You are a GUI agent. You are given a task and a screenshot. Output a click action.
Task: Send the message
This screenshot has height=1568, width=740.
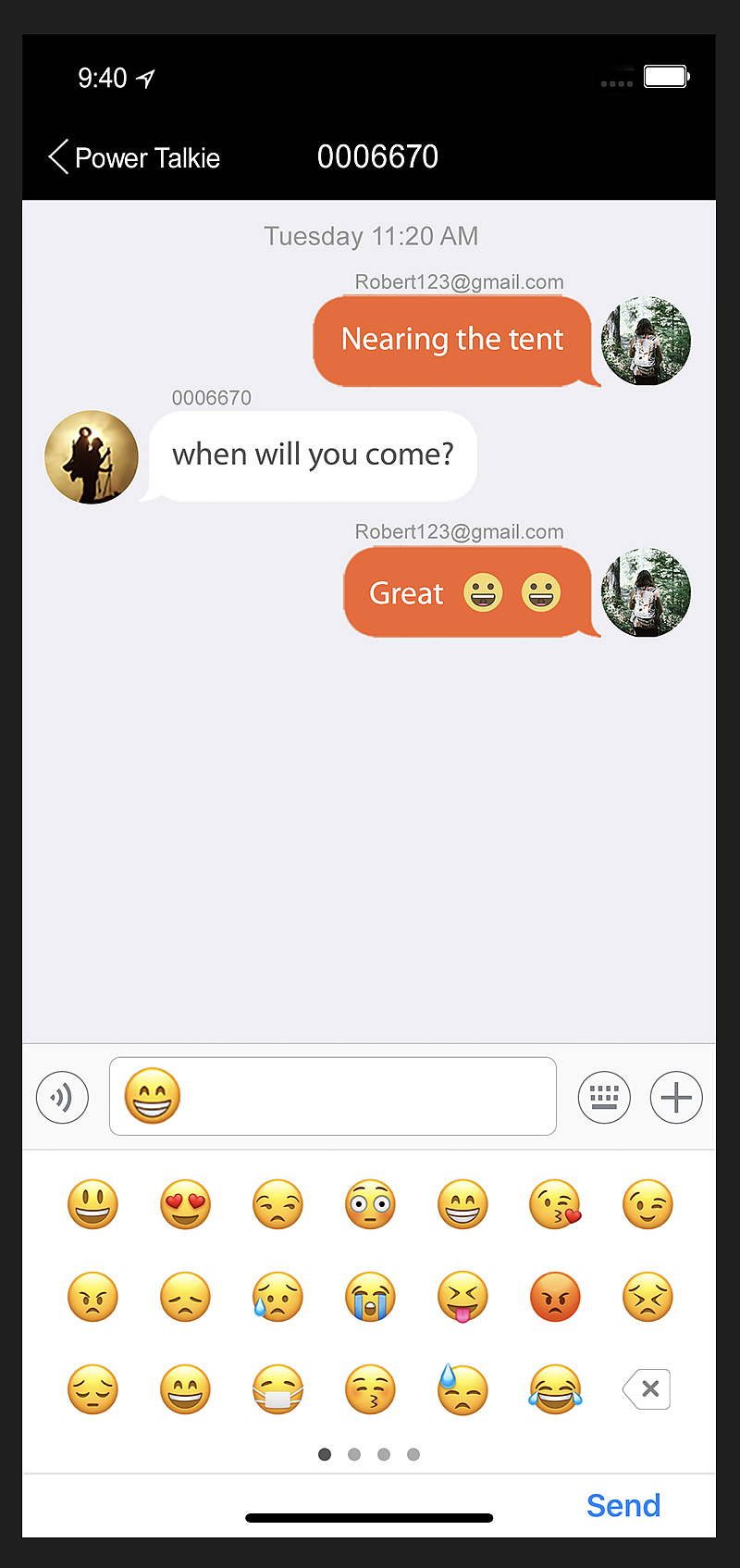click(x=623, y=1506)
